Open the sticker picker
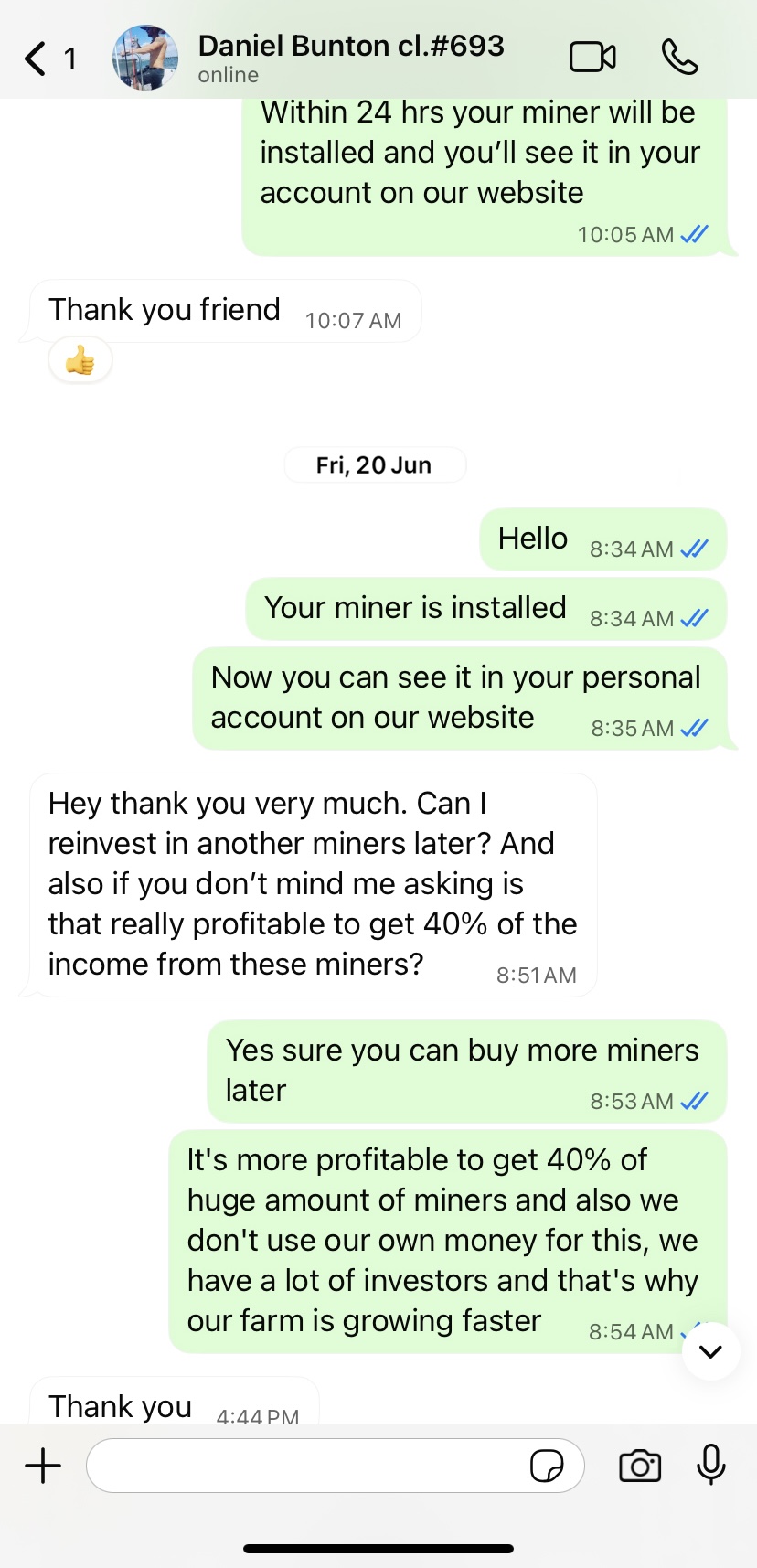 (547, 1466)
